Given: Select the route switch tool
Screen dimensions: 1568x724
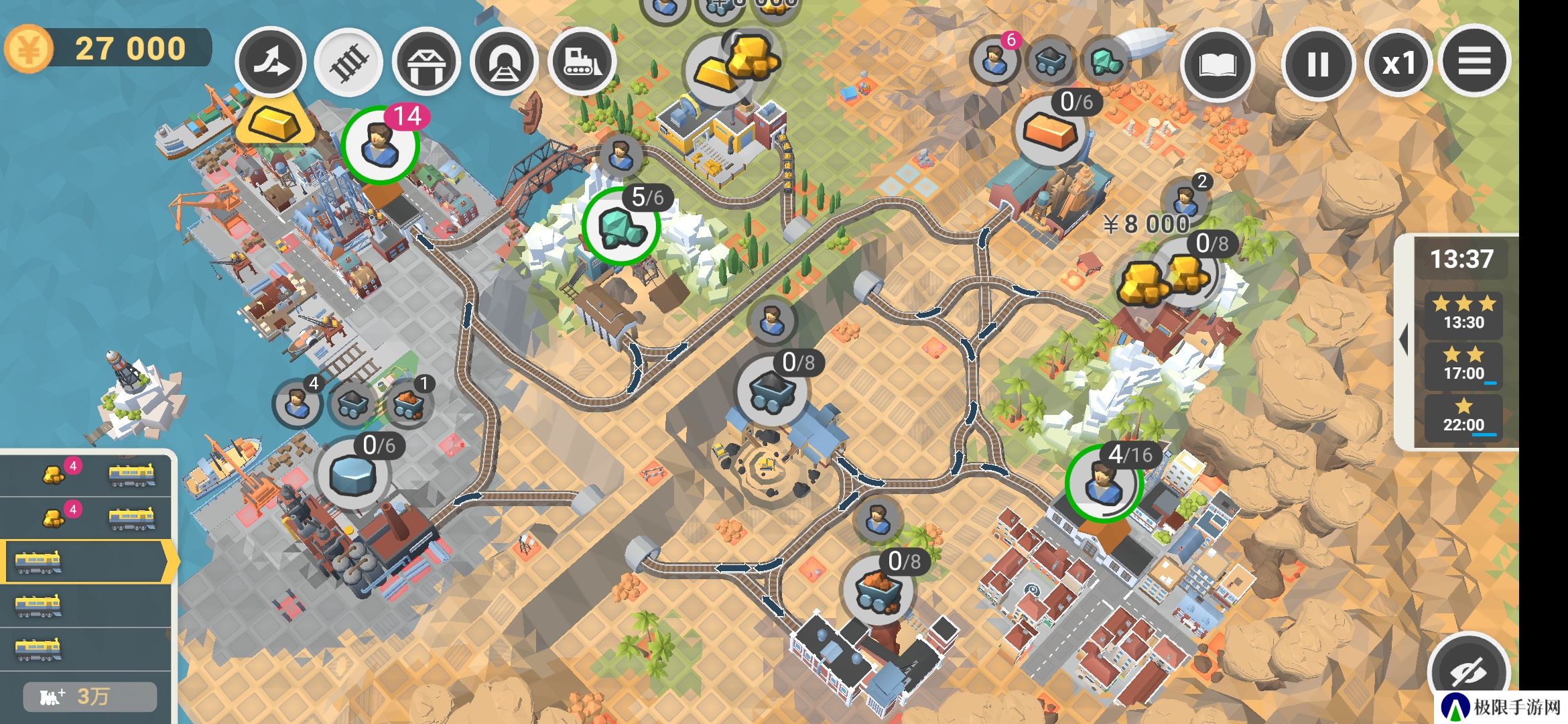Looking at the screenshot, I should pyautogui.click(x=270, y=63).
